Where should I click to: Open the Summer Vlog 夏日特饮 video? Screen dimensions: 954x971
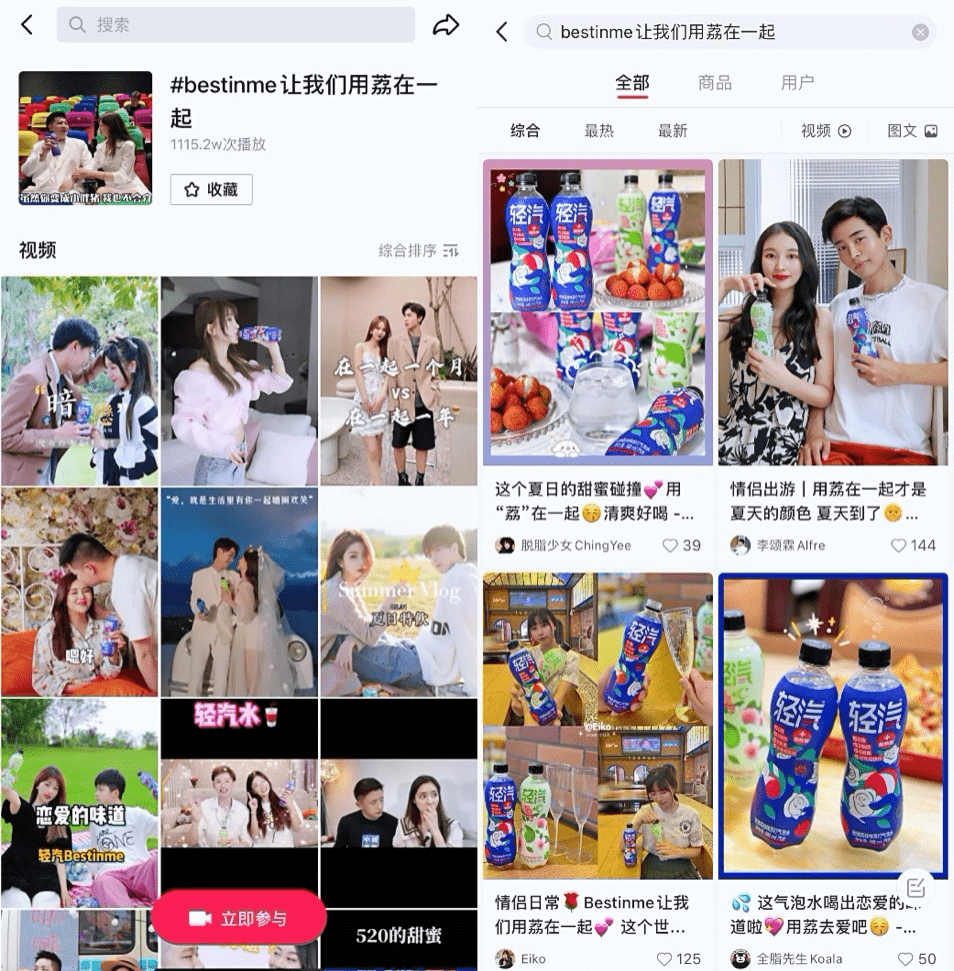tap(398, 591)
